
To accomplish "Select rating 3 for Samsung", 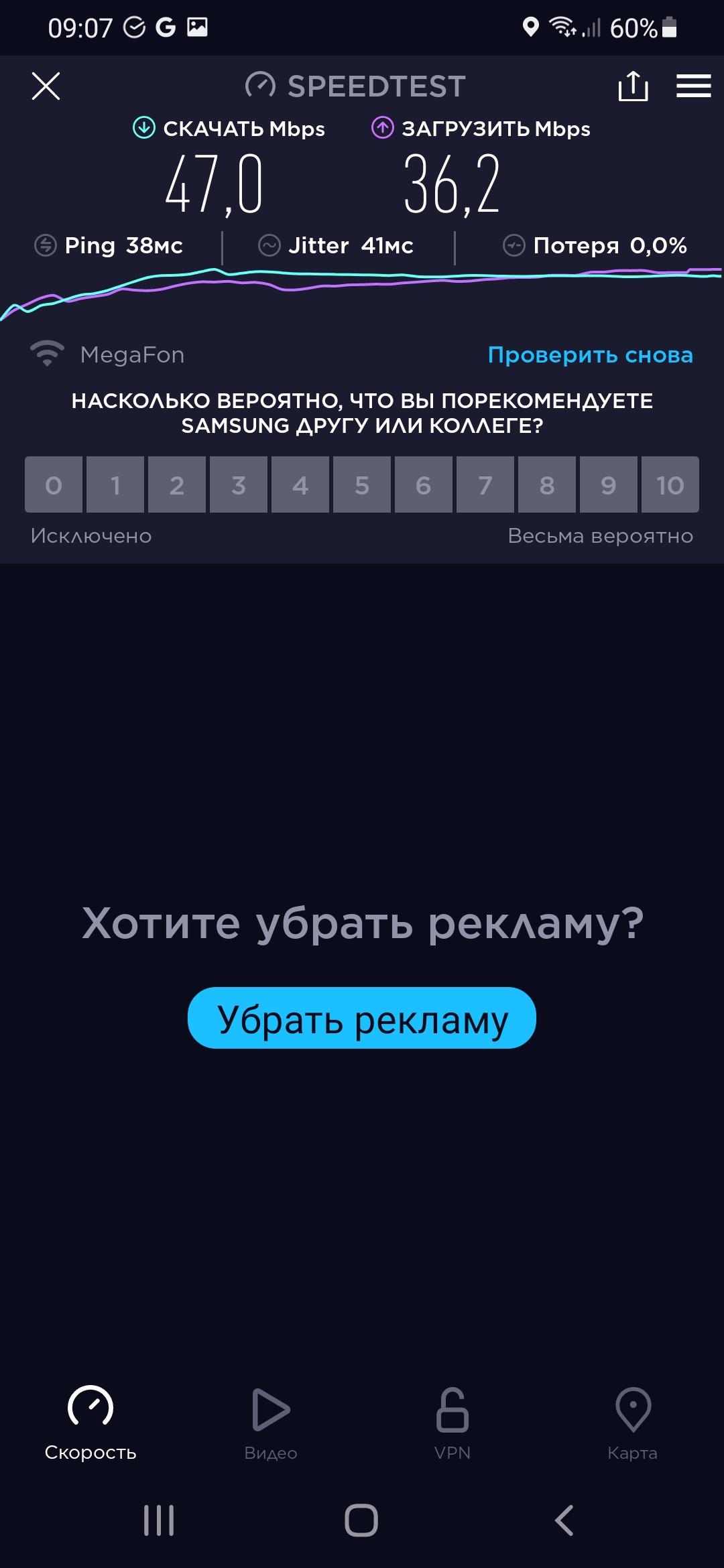I will 239,484.
